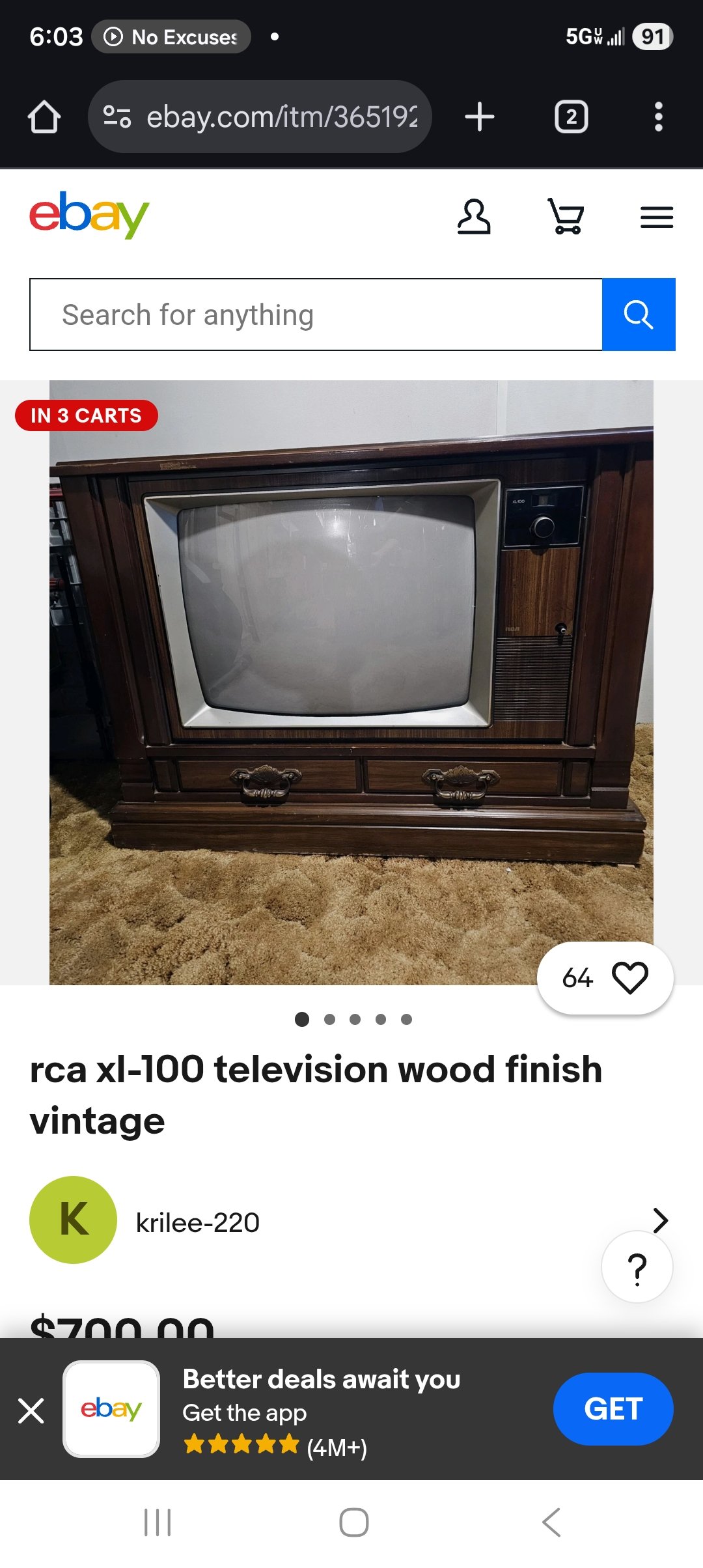Open the eBay hamburger menu
Screen dimensions: 703x1568
[656, 217]
